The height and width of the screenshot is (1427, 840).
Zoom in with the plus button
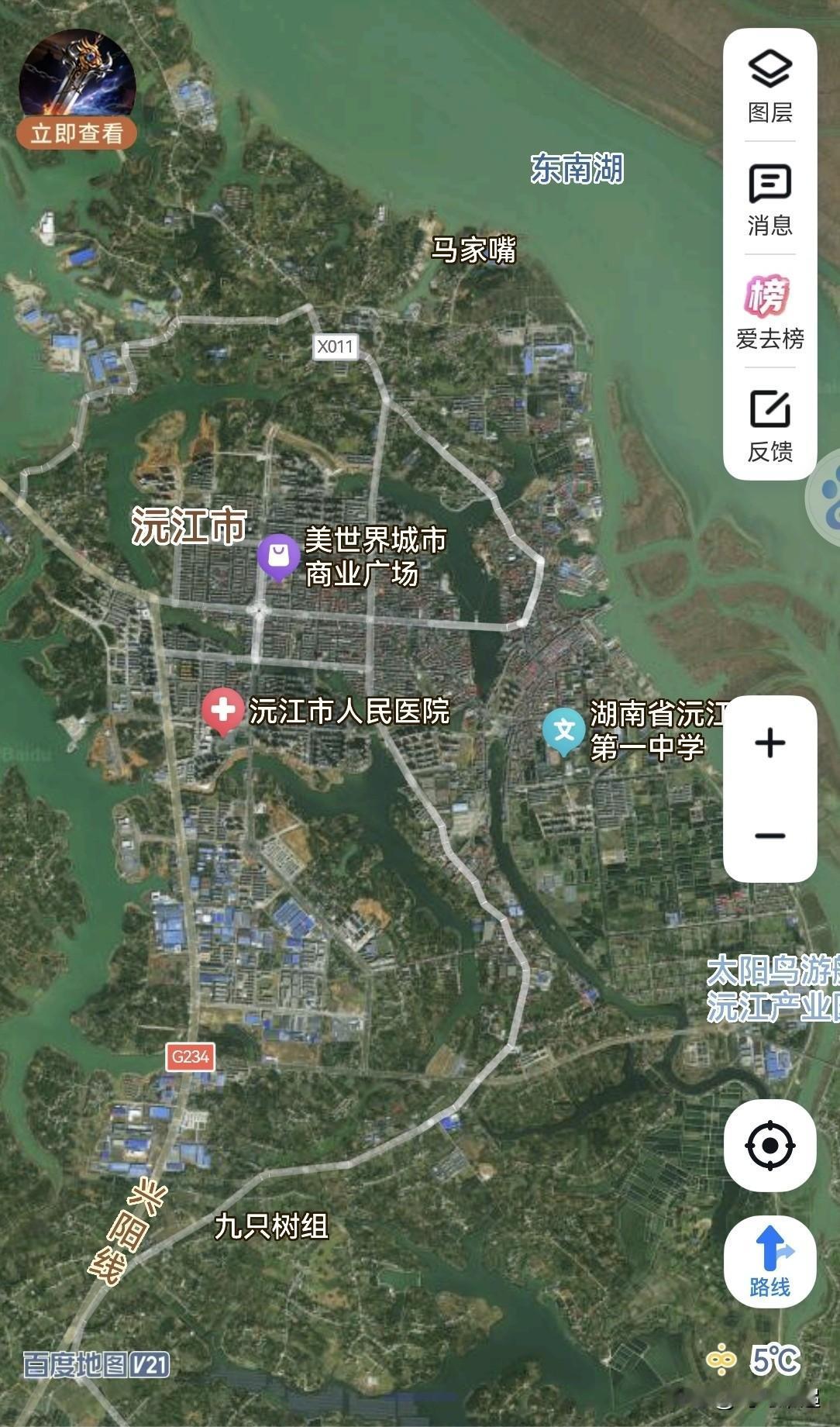pyautogui.click(x=769, y=743)
